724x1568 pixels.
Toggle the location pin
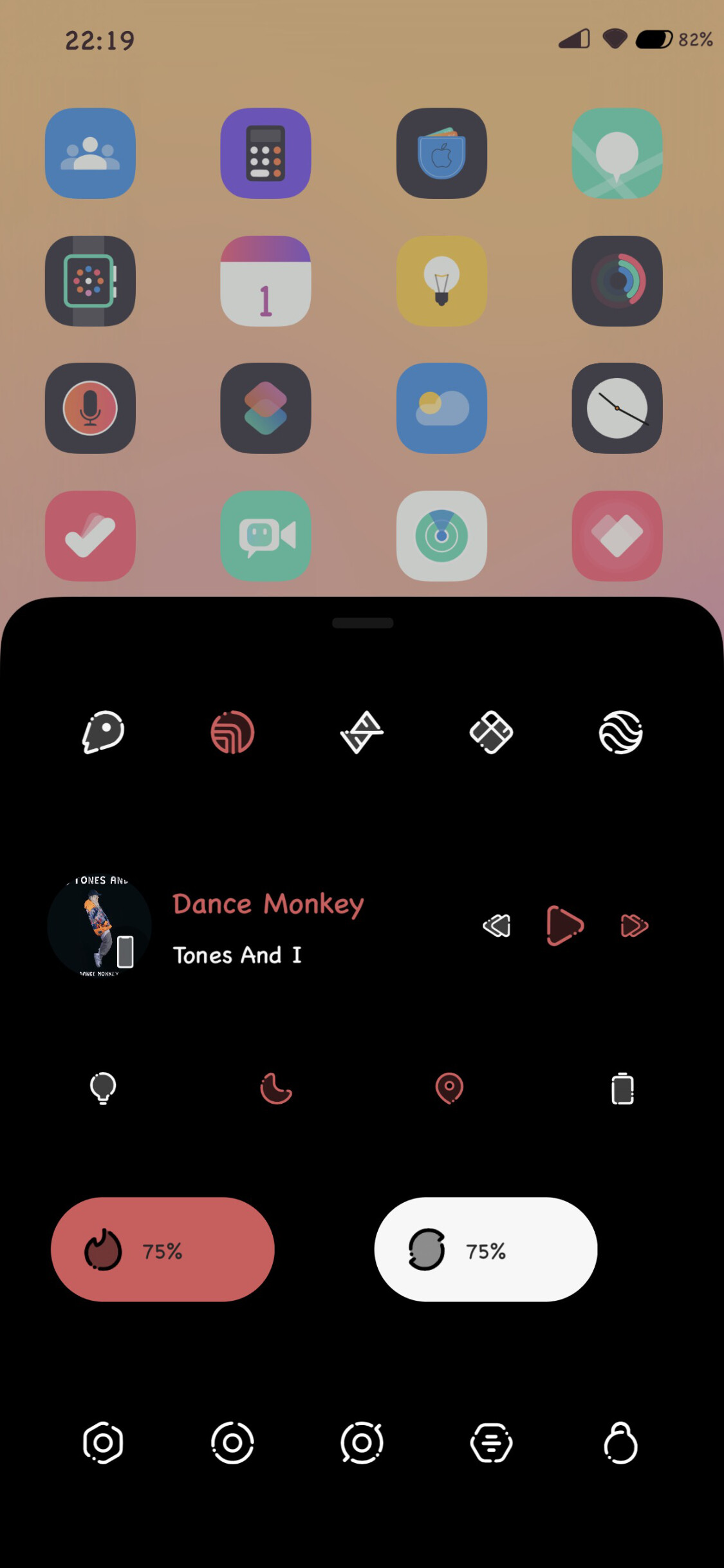(449, 1088)
